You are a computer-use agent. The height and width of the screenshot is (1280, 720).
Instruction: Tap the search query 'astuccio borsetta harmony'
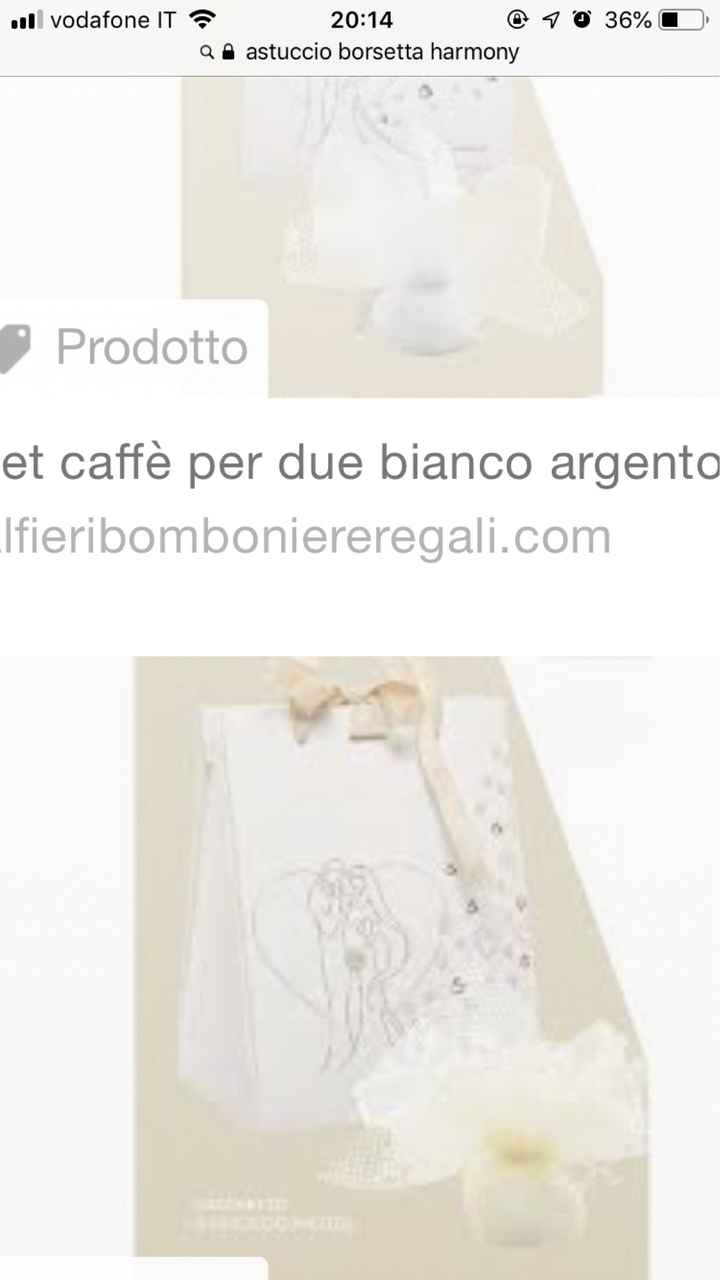click(x=385, y=52)
